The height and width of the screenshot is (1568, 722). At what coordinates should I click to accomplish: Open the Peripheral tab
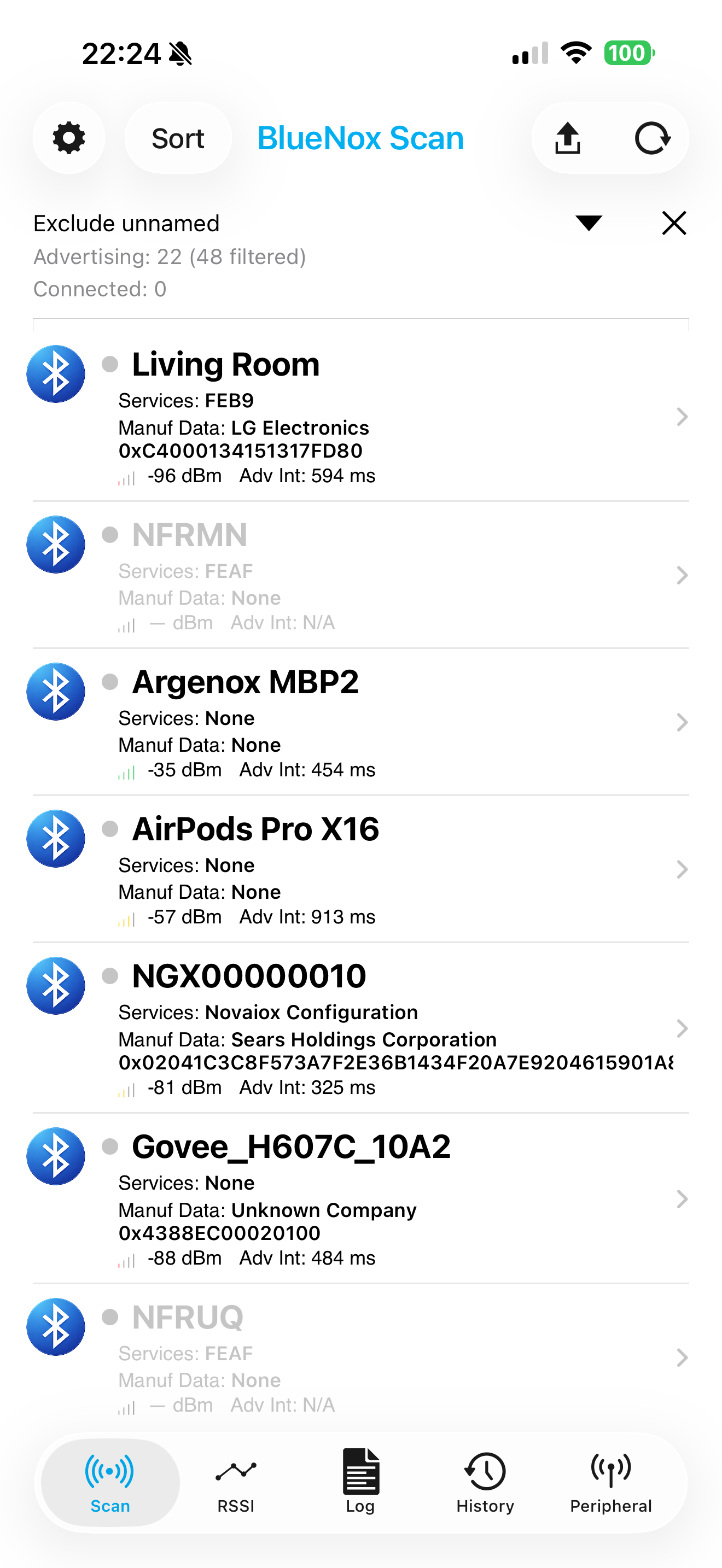pyautogui.click(x=610, y=1483)
